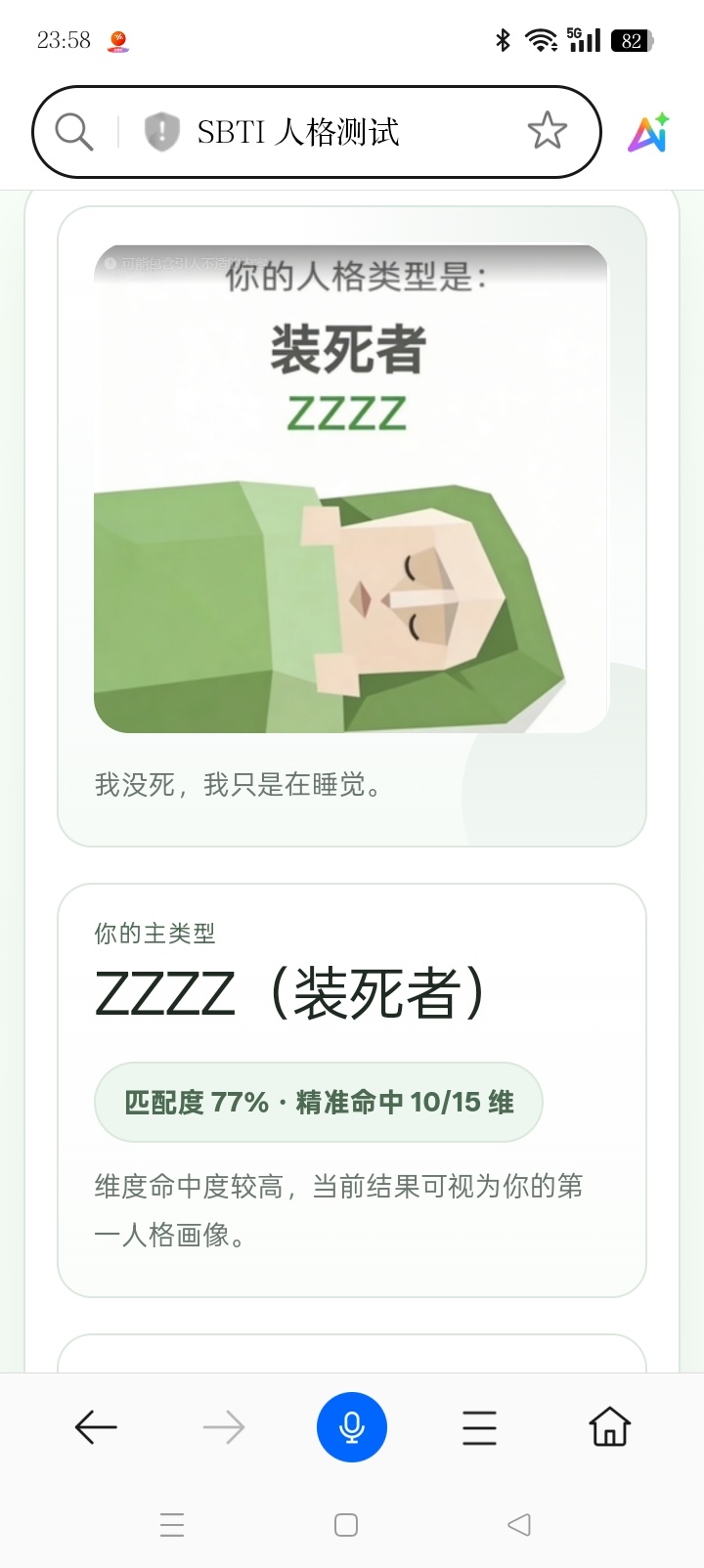Screen dimensions: 704x1568
Task: Tap the 匹配度 77% match badge
Action: [x=317, y=1102]
